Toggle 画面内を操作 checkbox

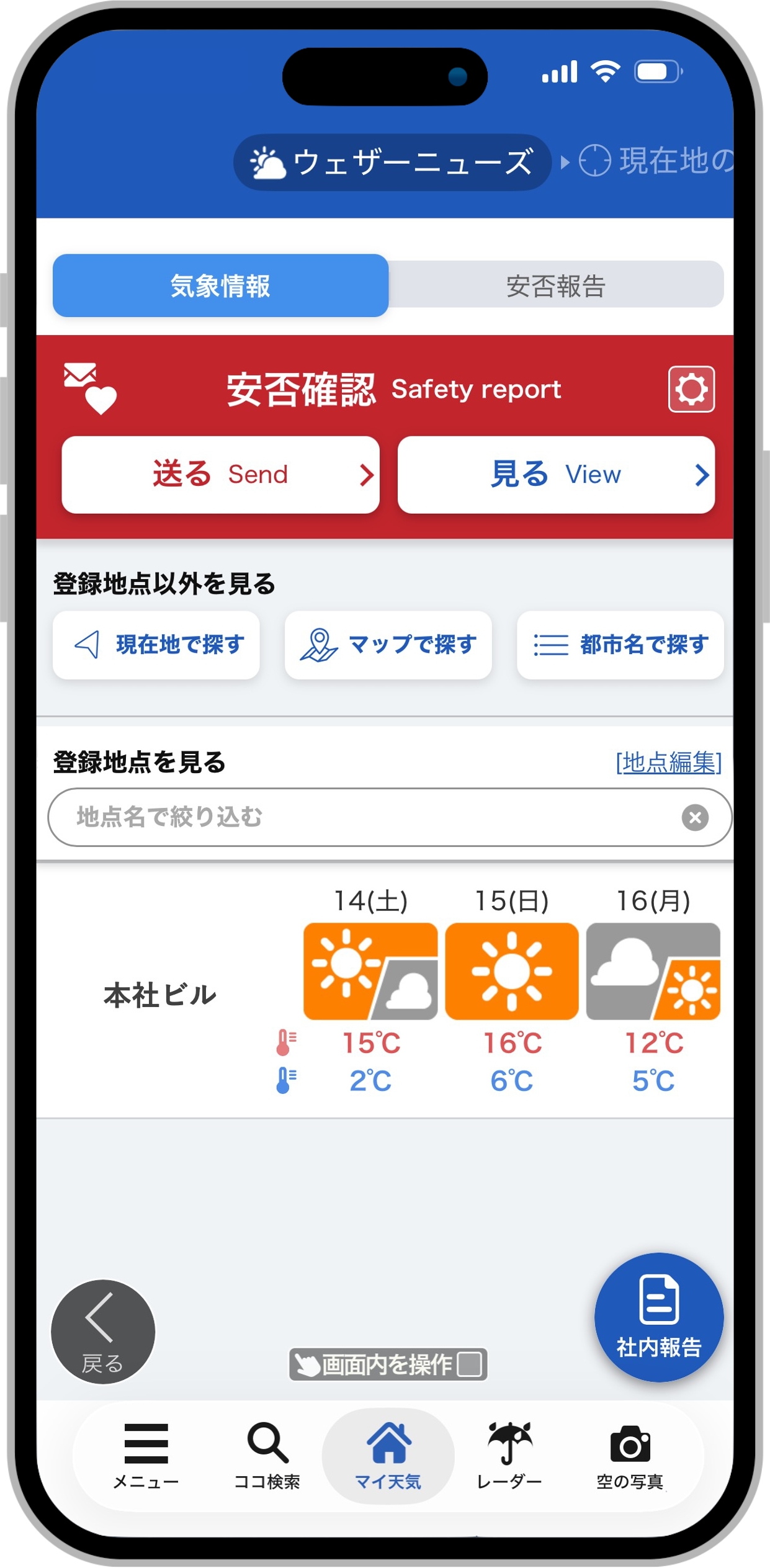pyautogui.click(x=469, y=1364)
